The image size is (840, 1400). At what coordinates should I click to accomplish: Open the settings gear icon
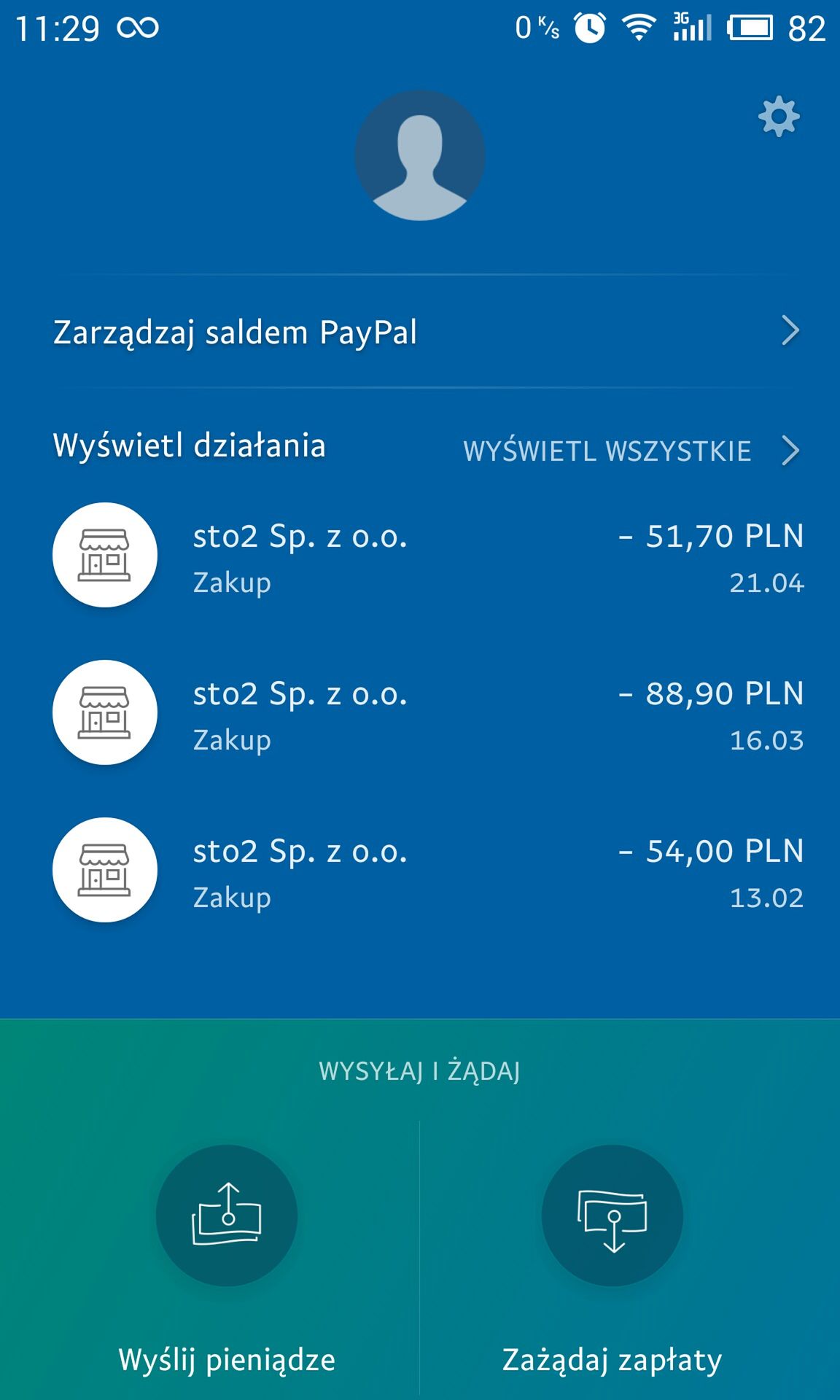779,116
